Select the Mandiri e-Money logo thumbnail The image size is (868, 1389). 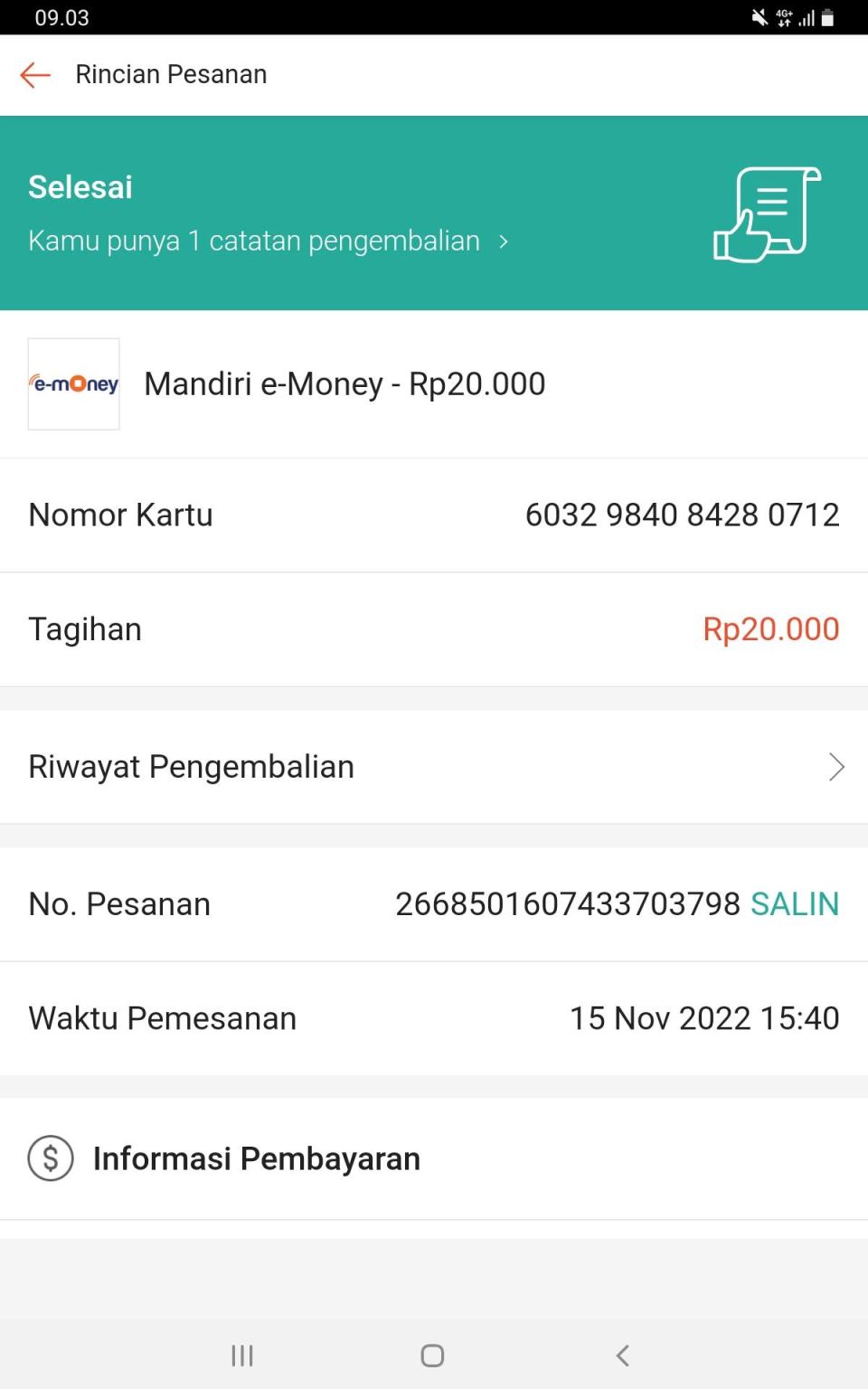[x=73, y=383]
